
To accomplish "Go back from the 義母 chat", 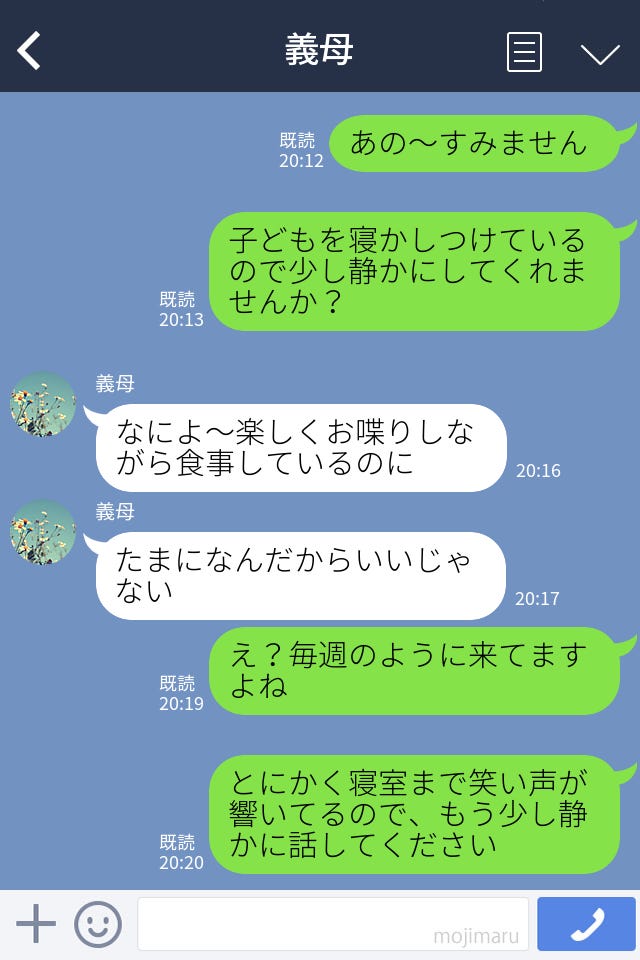I will coord(29,50).
